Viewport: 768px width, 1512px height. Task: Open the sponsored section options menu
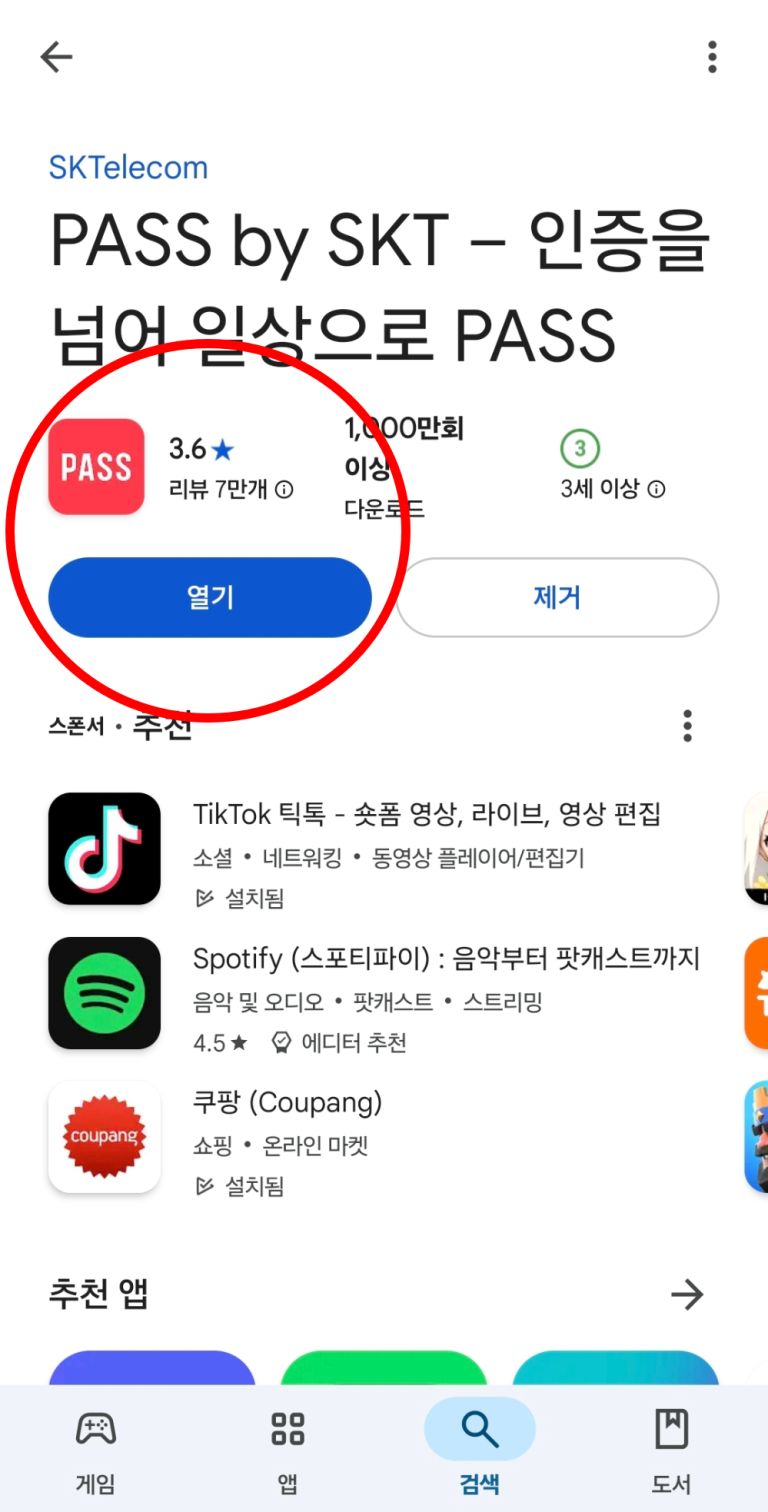[687, 727]
